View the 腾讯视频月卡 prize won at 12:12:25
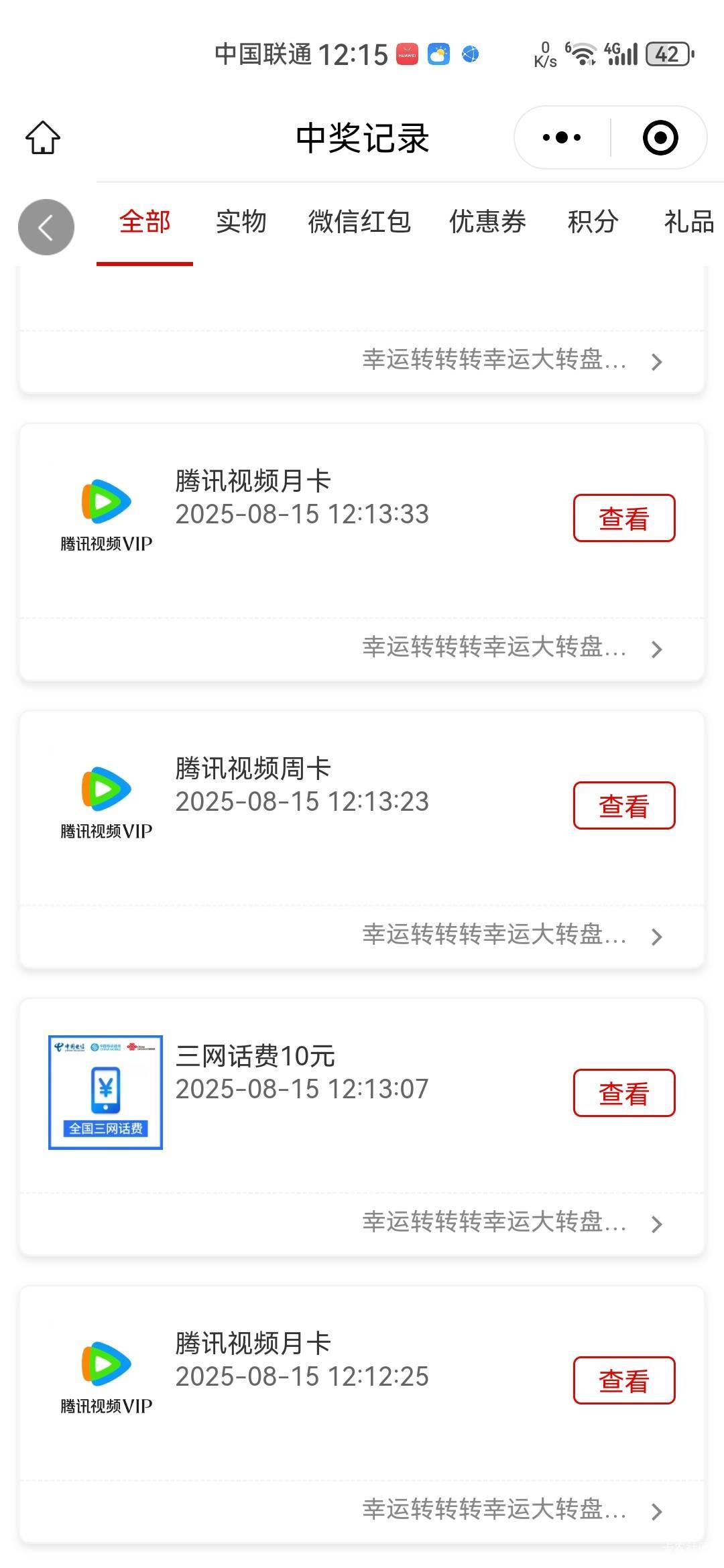 [624, 1380]
